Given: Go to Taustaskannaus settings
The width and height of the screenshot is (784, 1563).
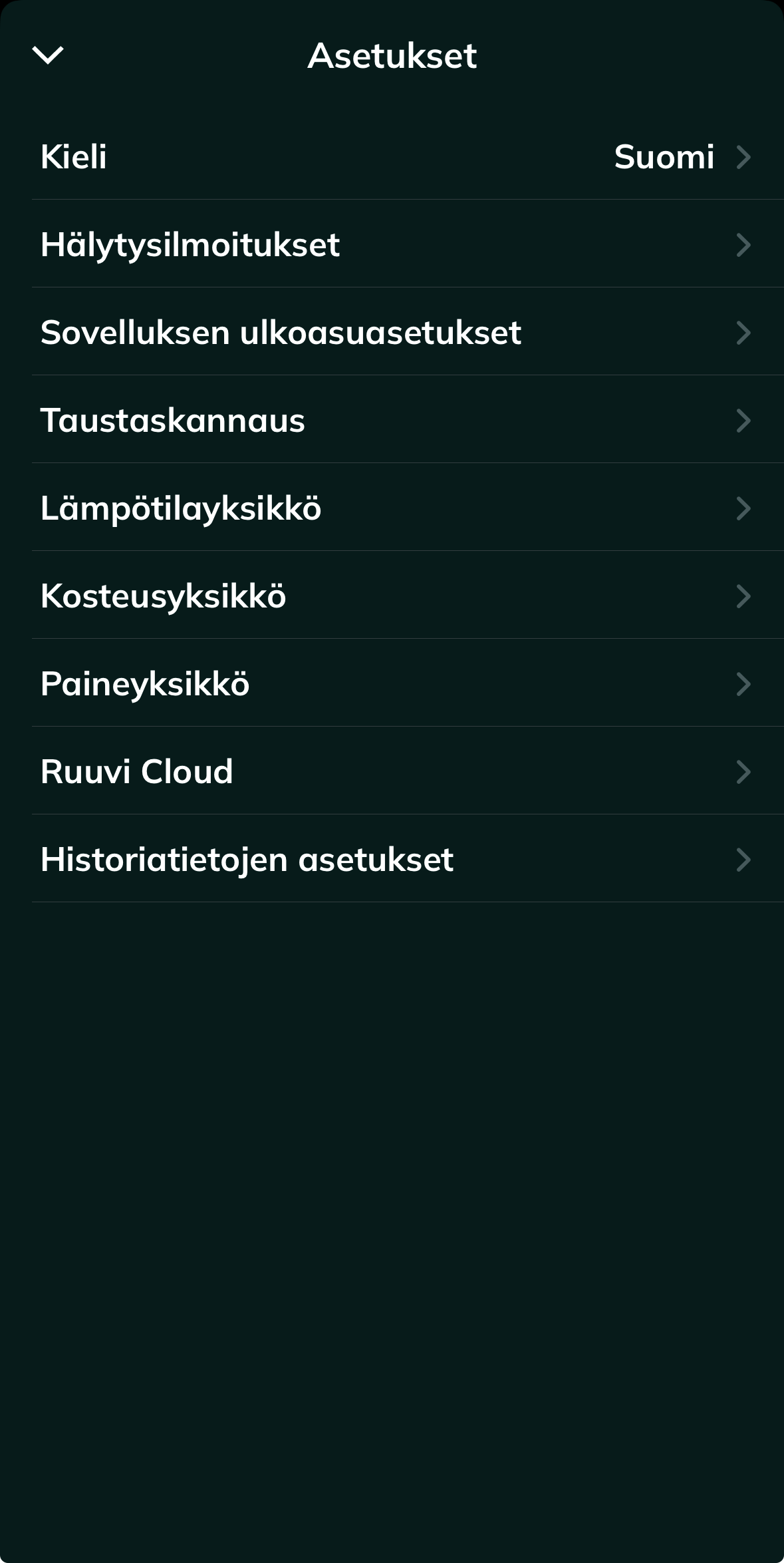Looking at the screenshot, I should coord(392,421).
